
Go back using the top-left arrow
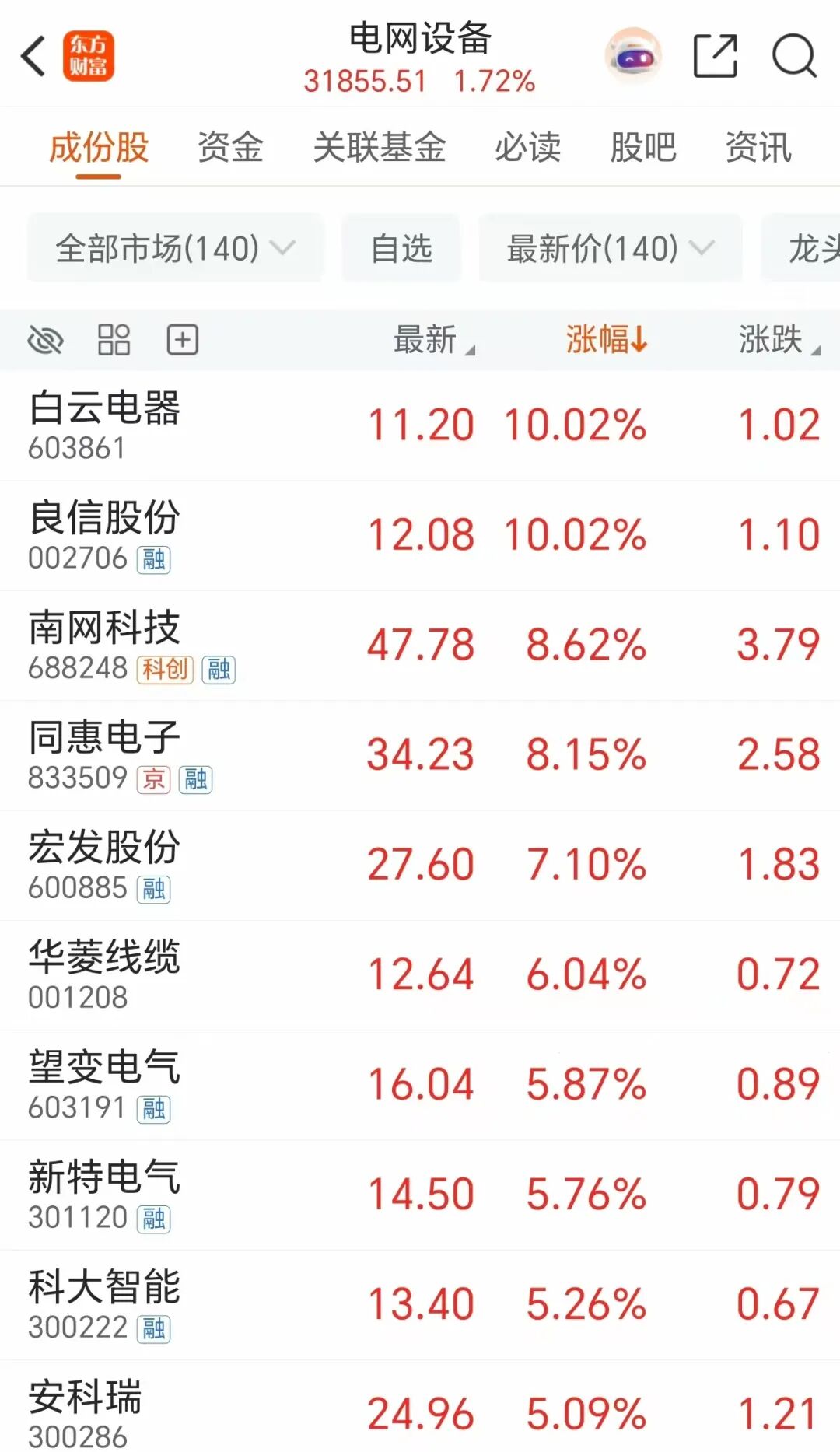pos(33,56)
